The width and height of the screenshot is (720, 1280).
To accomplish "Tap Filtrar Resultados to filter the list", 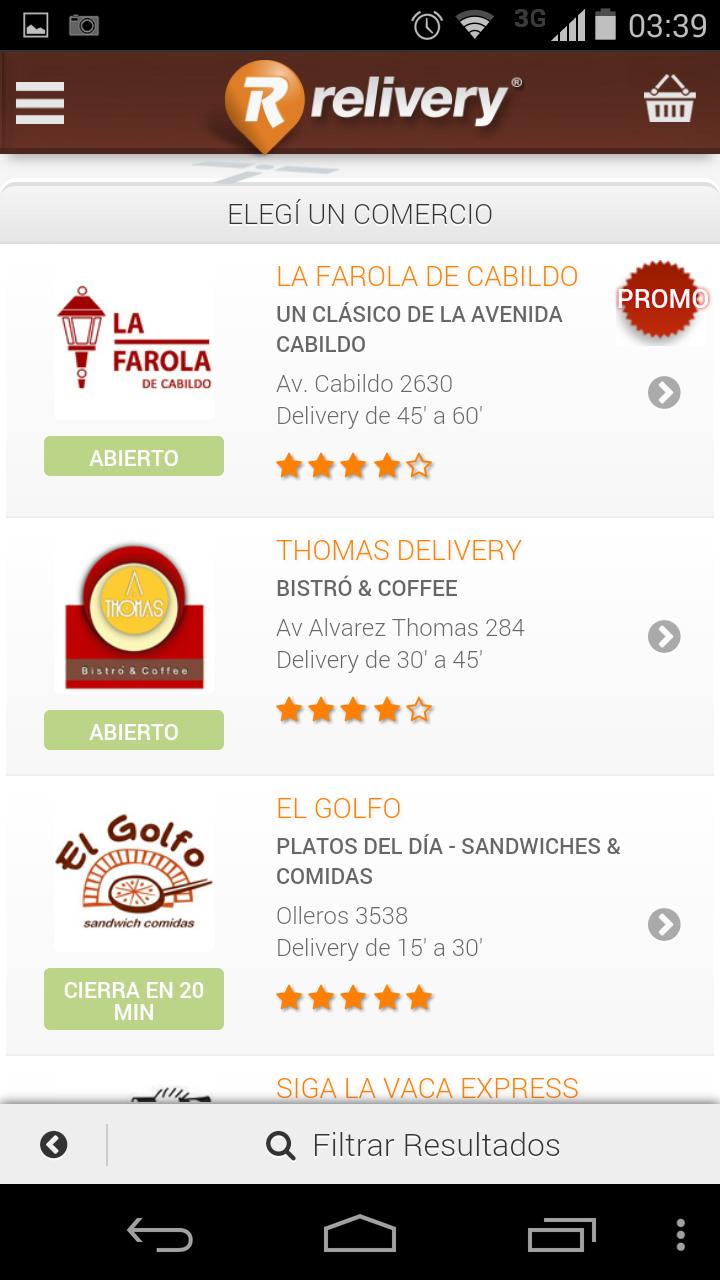I will pyautogui.click(x=414, y=1145).
